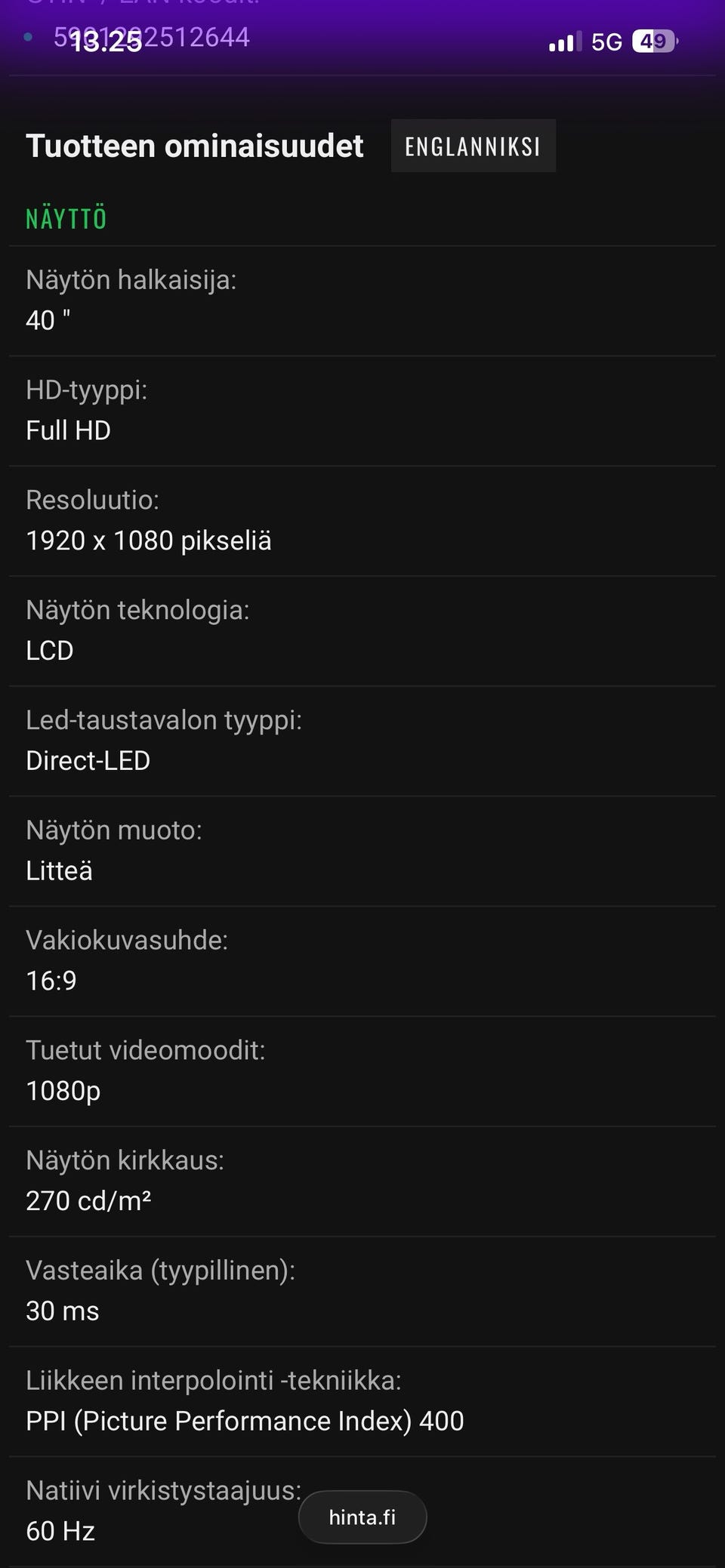Switch specifications to English with Englanniksi
Screen dimensions: 725x1568
473,146
